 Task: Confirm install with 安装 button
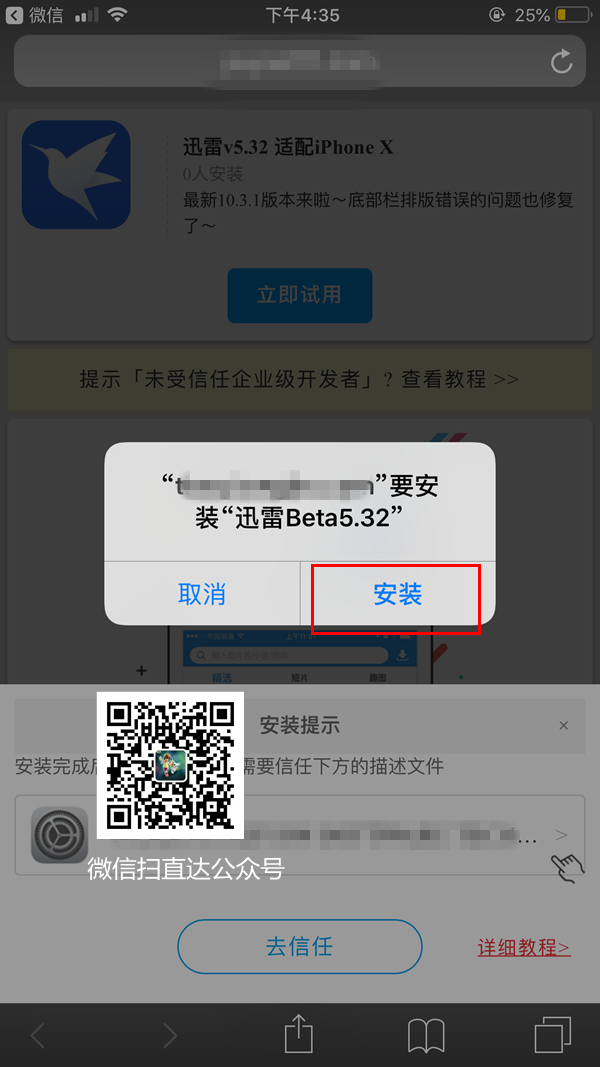point(397,595)
